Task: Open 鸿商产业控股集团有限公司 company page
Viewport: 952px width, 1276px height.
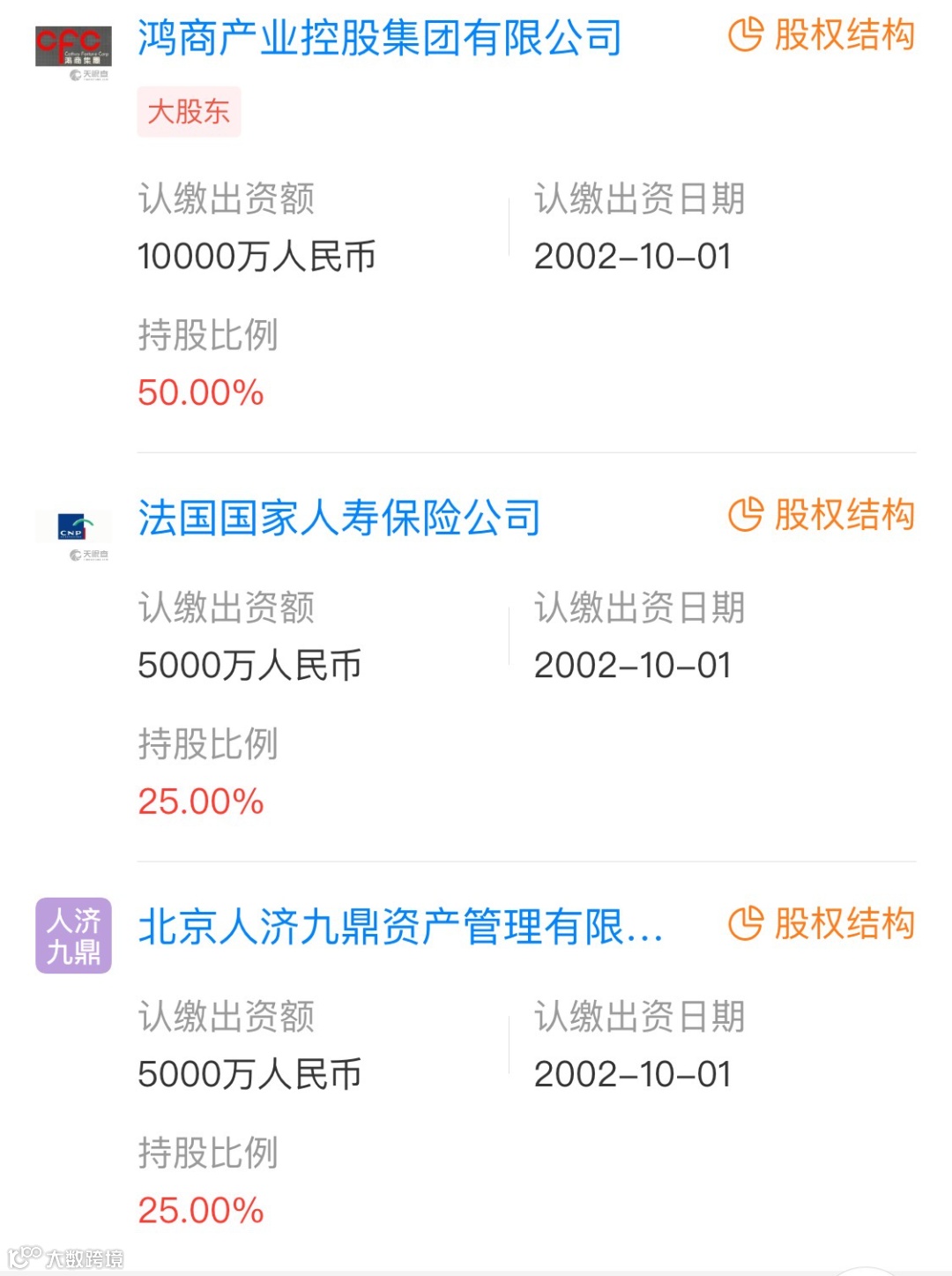Action: pyautogui.click(x=379, y=39)
